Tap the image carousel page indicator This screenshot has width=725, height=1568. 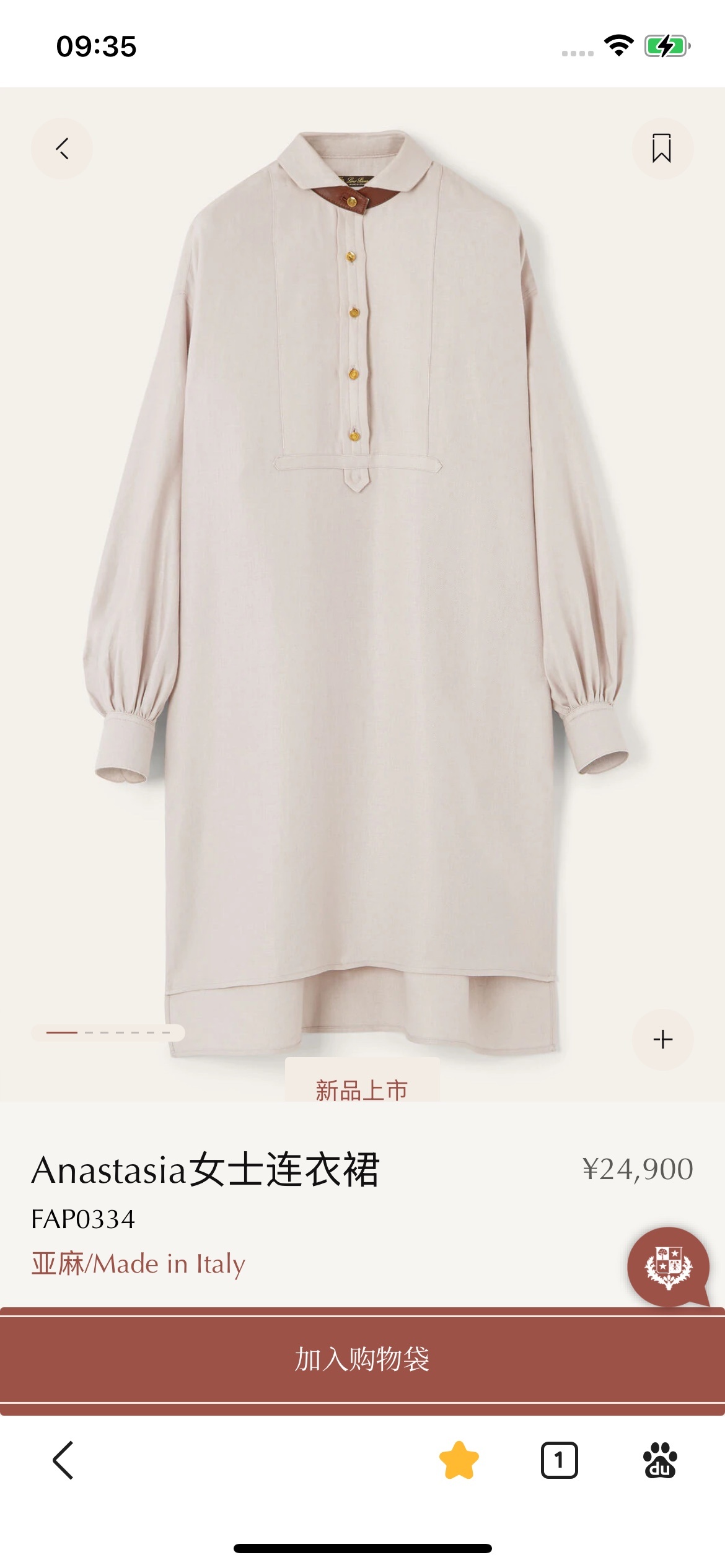(108, 1033)
